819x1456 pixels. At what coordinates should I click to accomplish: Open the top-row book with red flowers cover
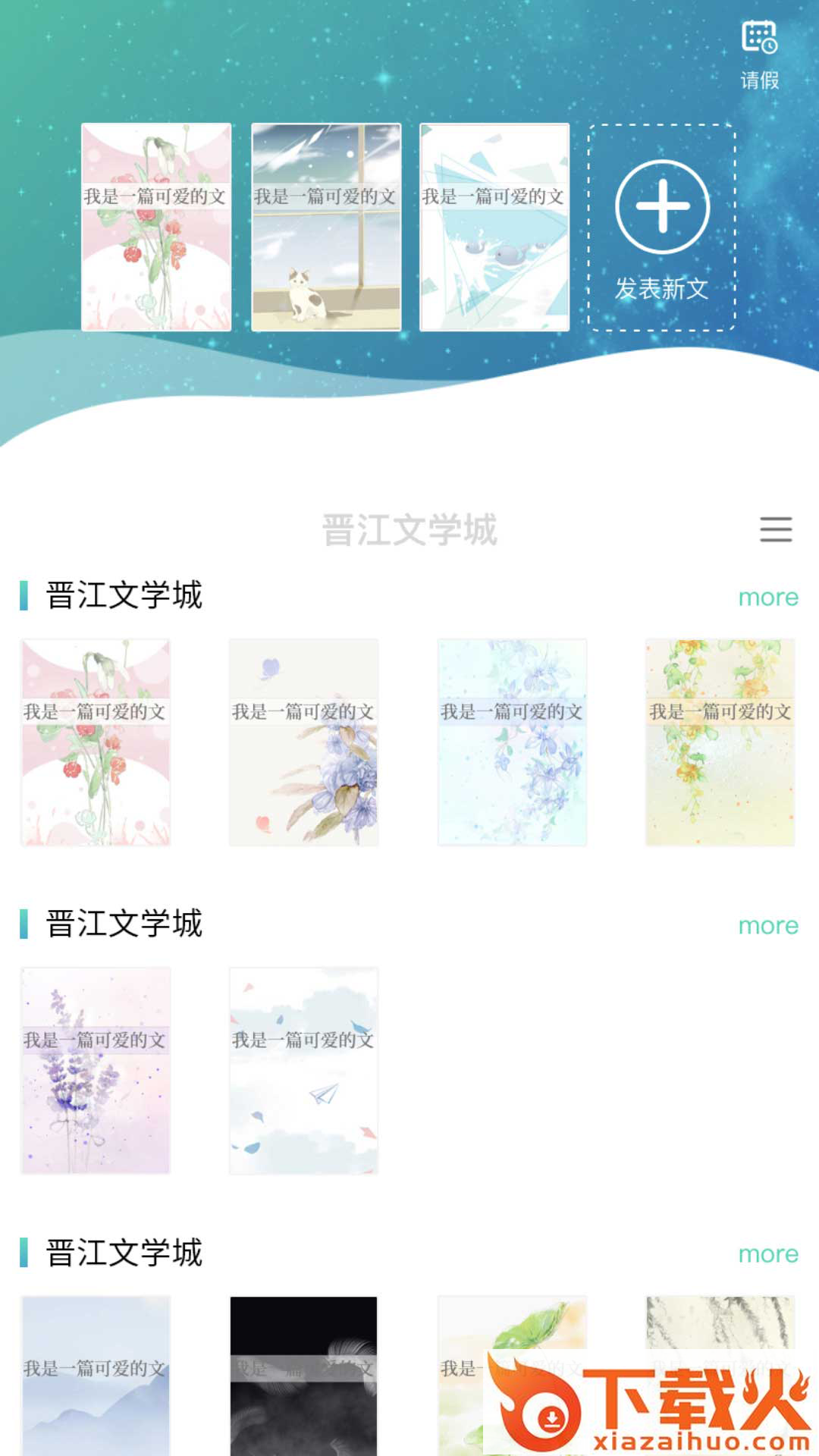point(156,227)
